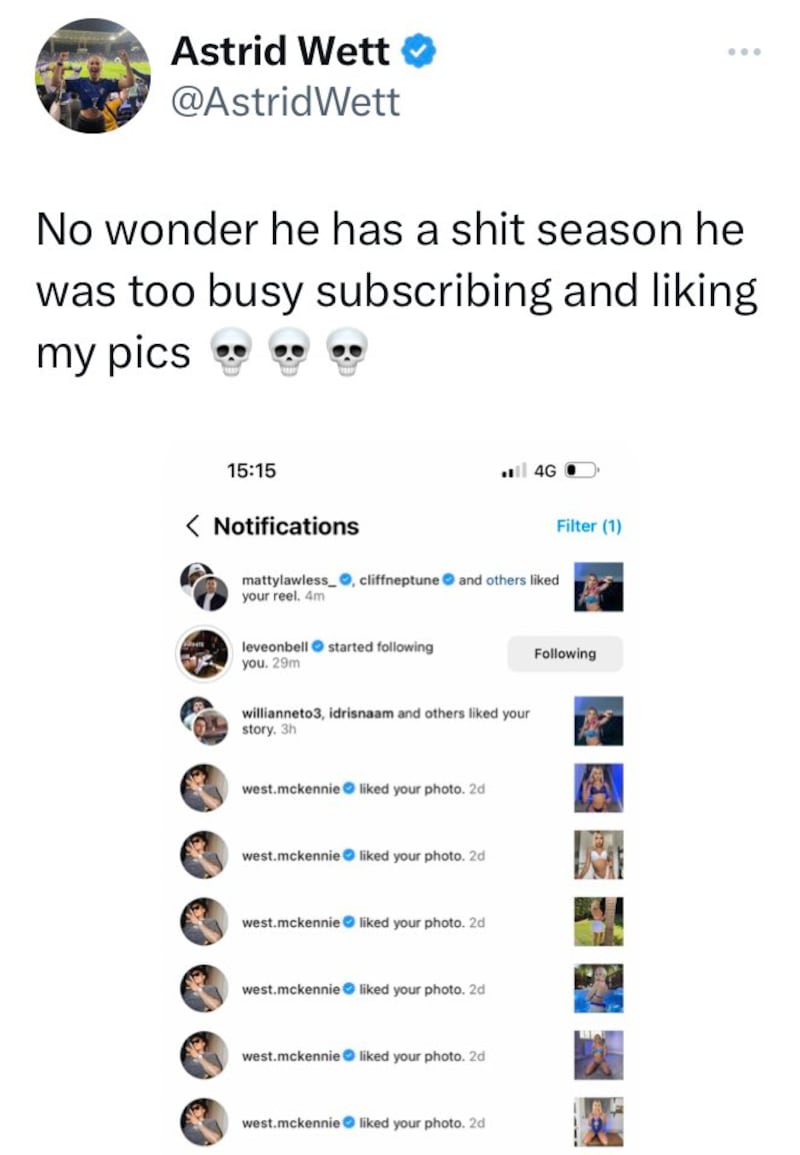Open the tweet's three-dot overflow menu
Viewport: 800px width, 1155px height.
(744, 52)
